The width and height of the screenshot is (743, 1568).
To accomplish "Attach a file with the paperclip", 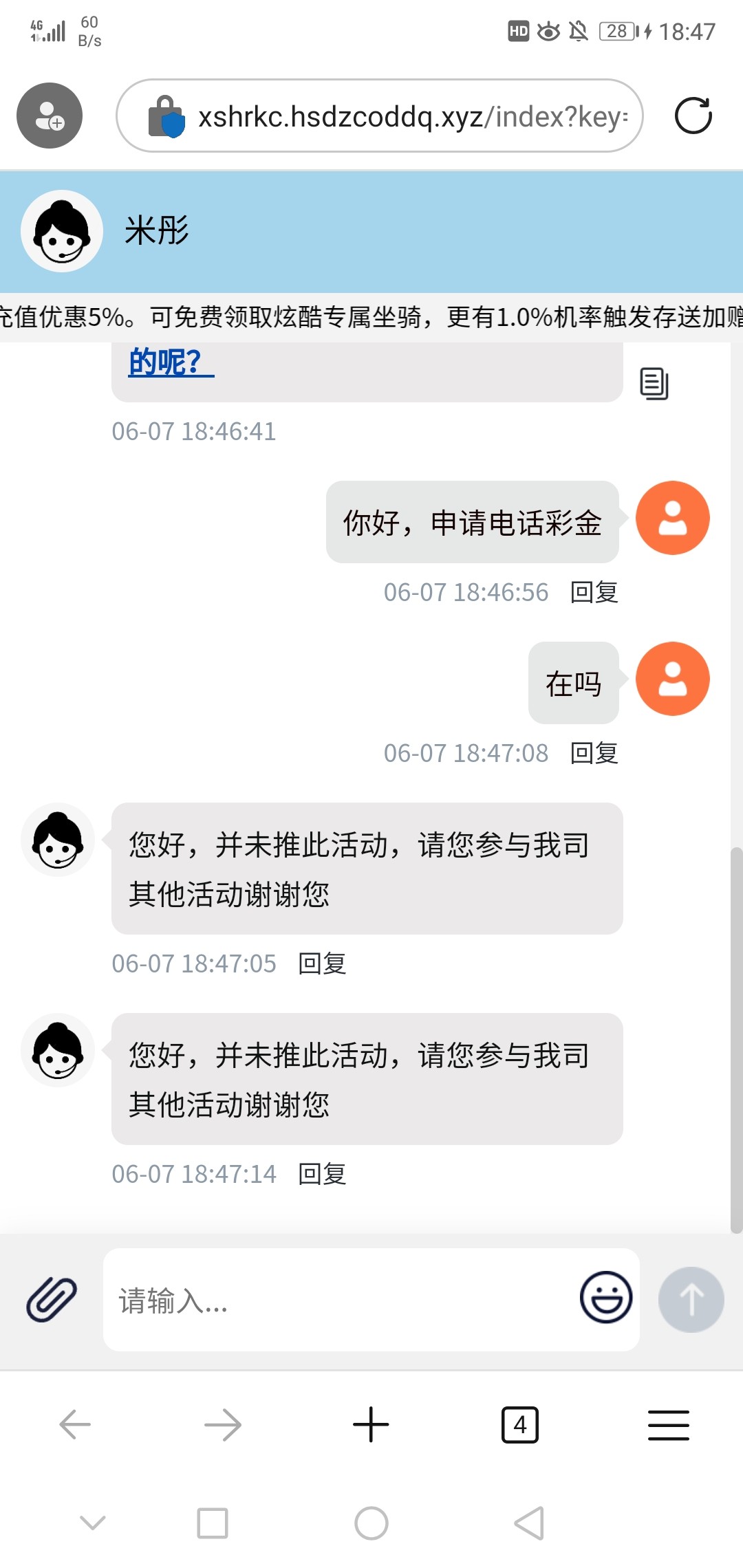I will coord(52,1299).
